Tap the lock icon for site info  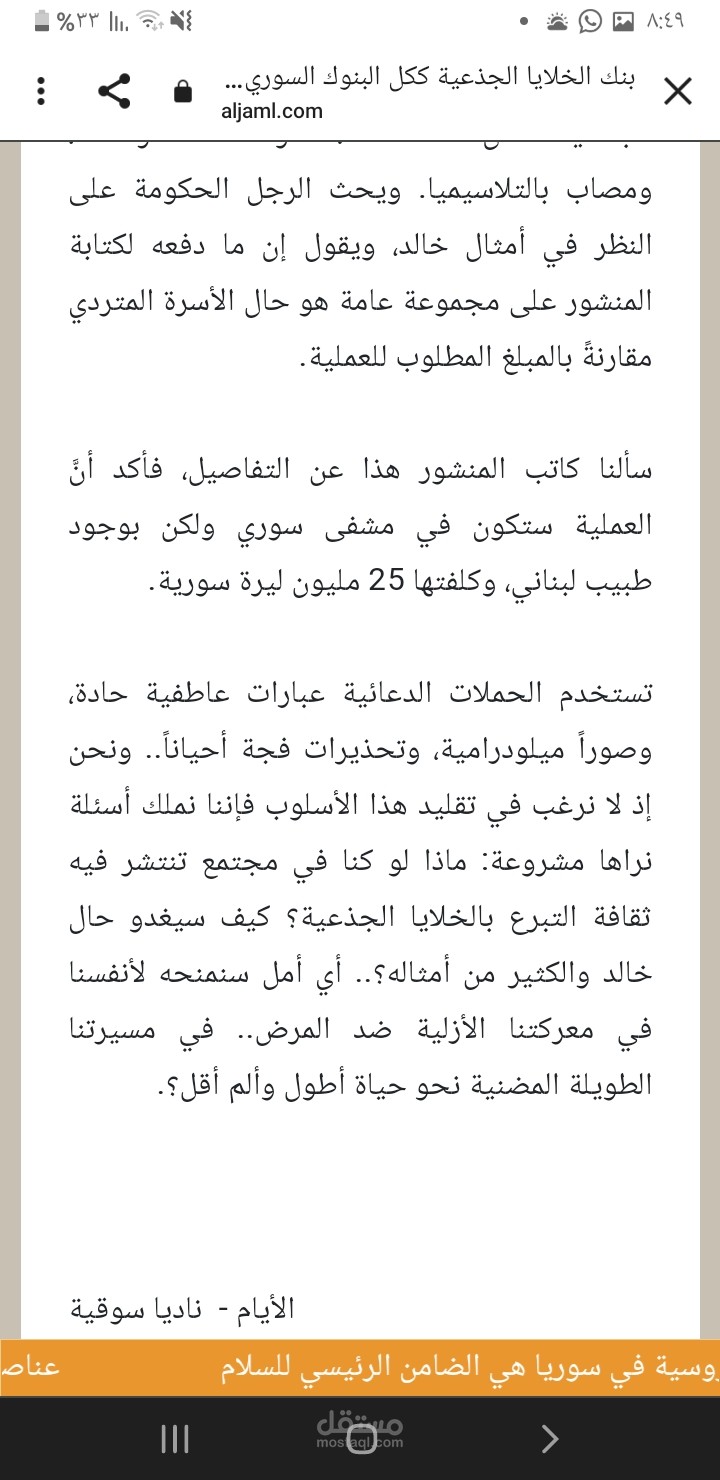tap(182, 92)
